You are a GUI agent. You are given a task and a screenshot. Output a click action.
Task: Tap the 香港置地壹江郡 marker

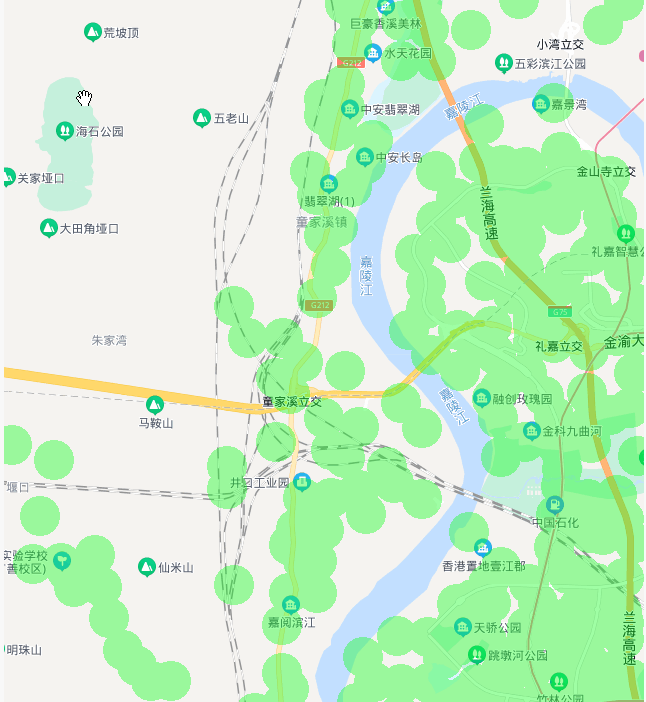483,548
